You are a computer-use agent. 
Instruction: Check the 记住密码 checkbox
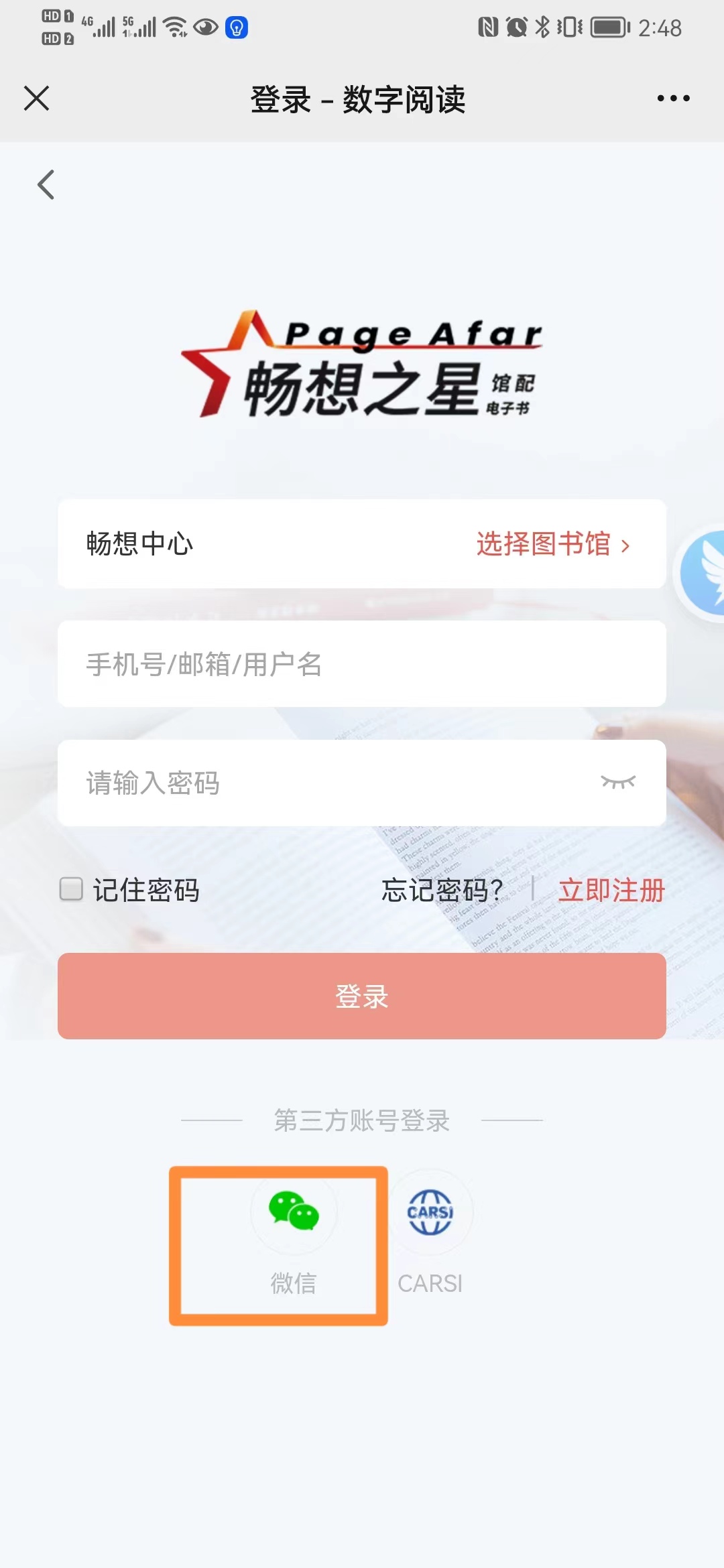[x=71, y=889]
